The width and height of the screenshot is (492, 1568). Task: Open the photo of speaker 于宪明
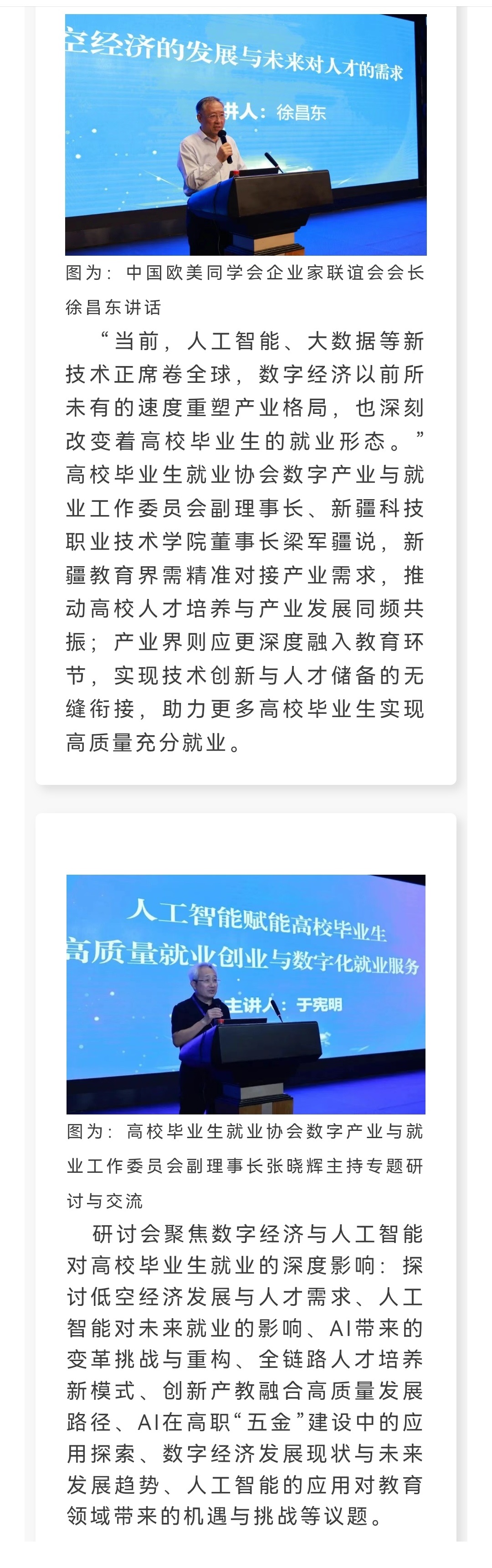tap(246, 994)
